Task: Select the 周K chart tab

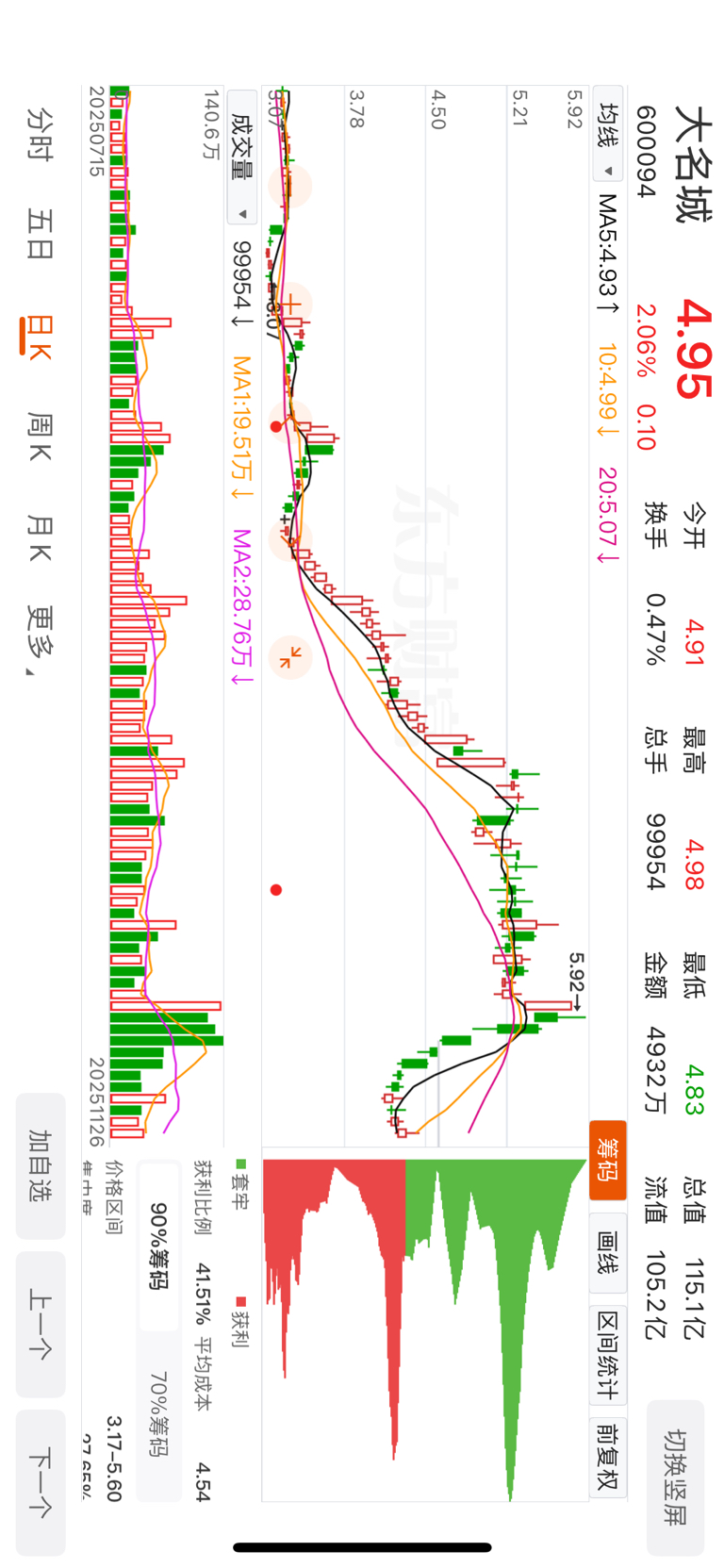Action: (40, 436)
